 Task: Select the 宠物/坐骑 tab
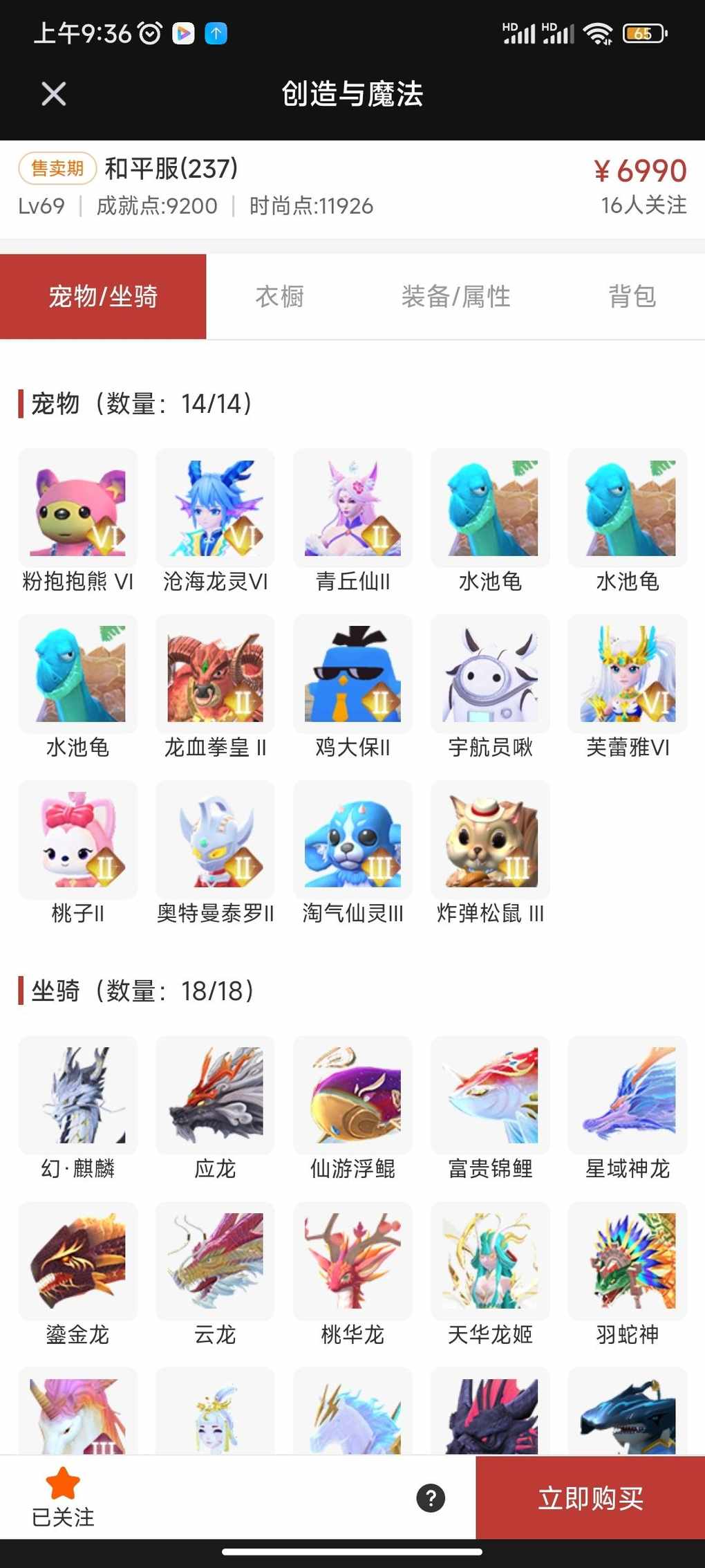click(103, 297)
